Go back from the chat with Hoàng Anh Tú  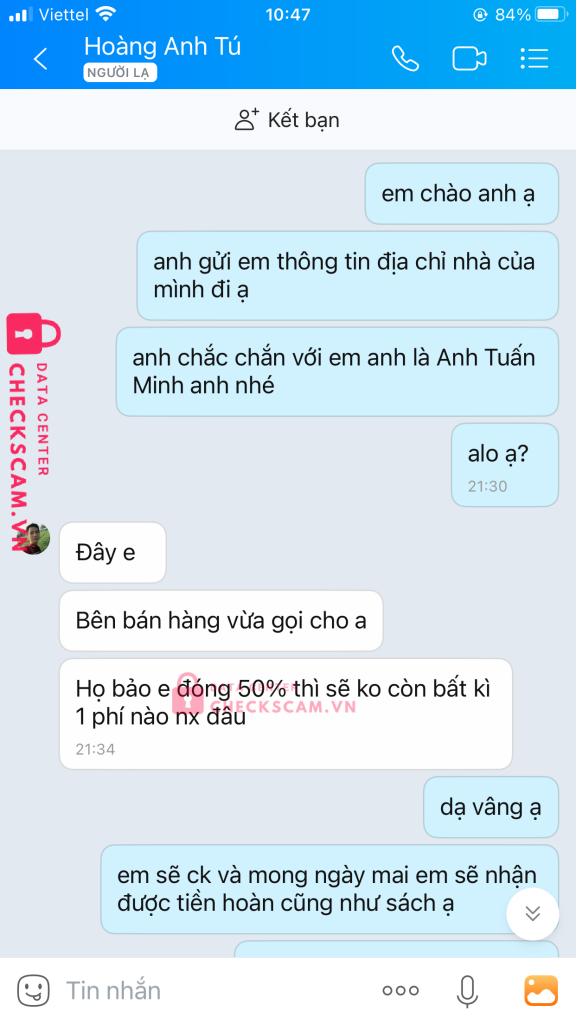coord(40,59)
